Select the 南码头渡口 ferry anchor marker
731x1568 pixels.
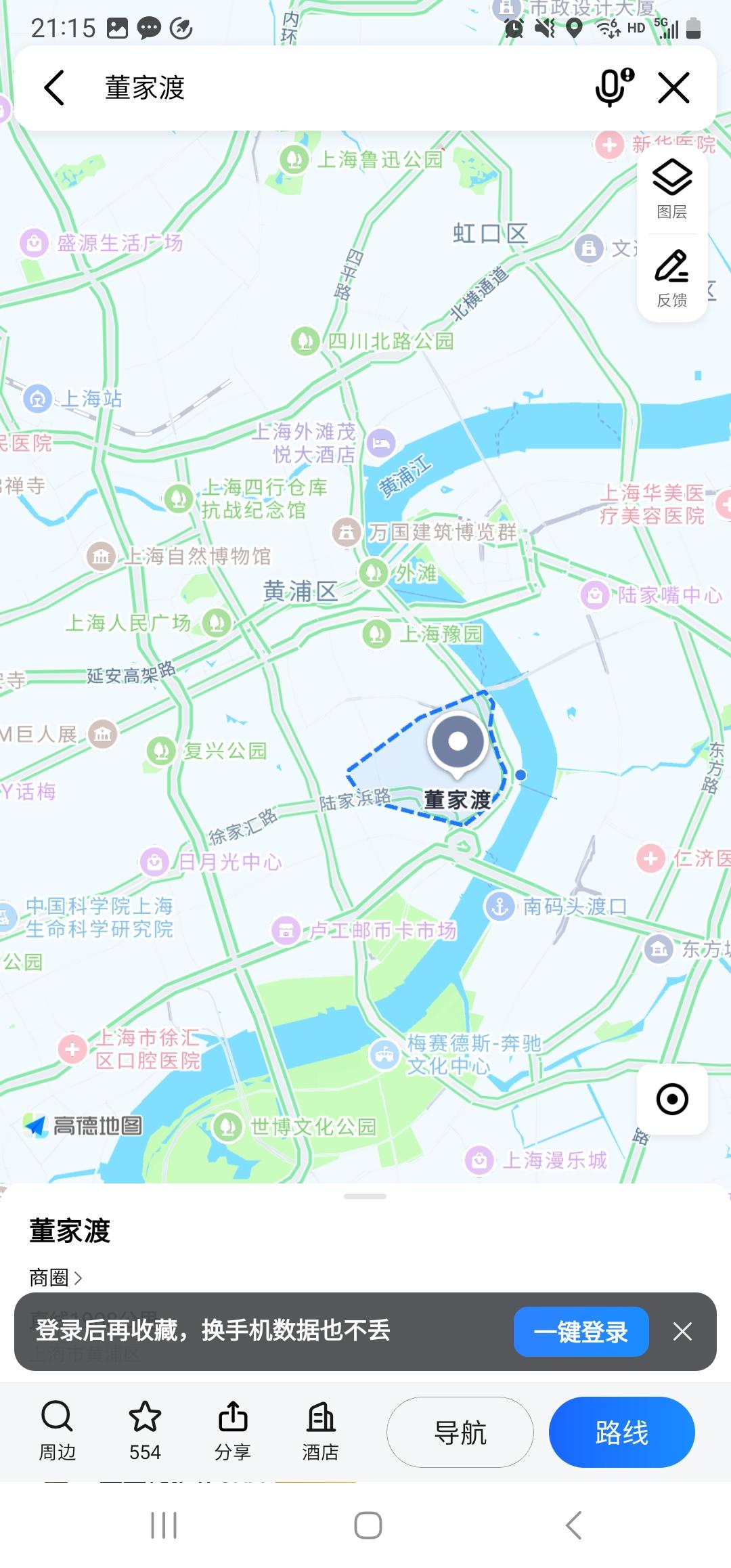[499, 905]
